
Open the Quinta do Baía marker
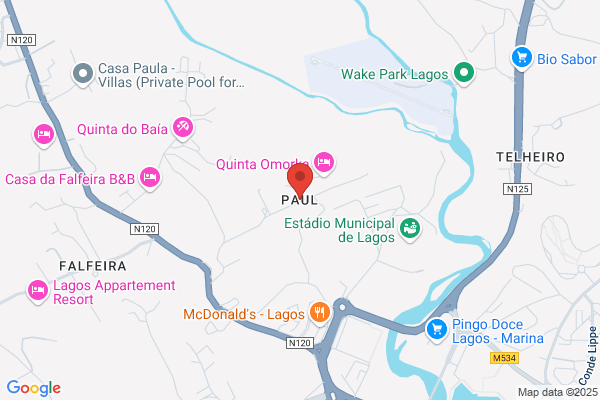pos(183,128)
